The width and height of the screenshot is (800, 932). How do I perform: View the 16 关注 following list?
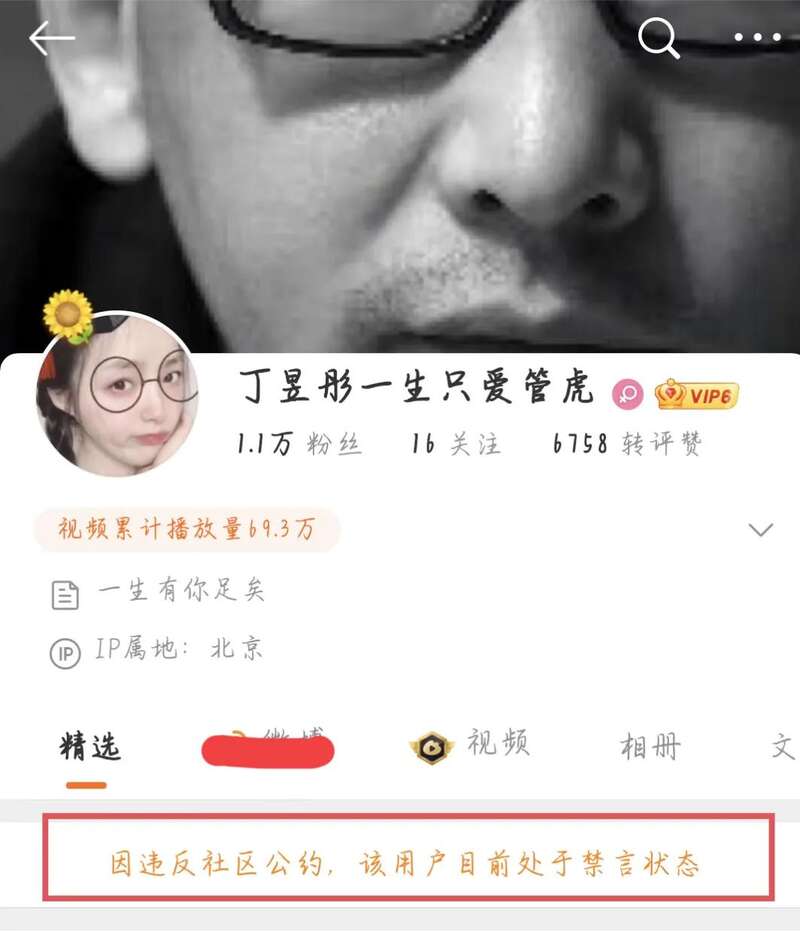click(x=456, y=443)
